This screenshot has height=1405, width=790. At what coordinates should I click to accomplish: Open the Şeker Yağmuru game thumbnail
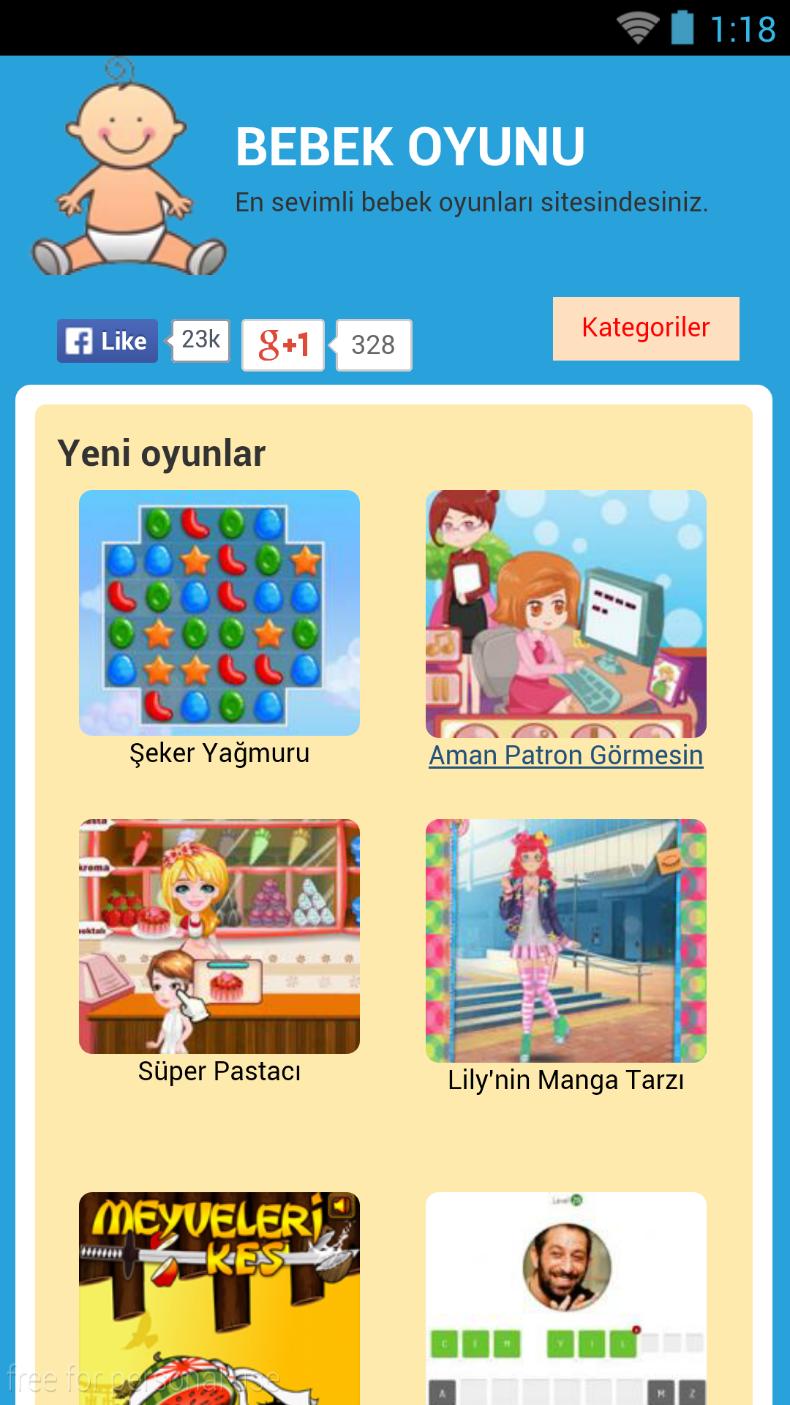(219, 612)
